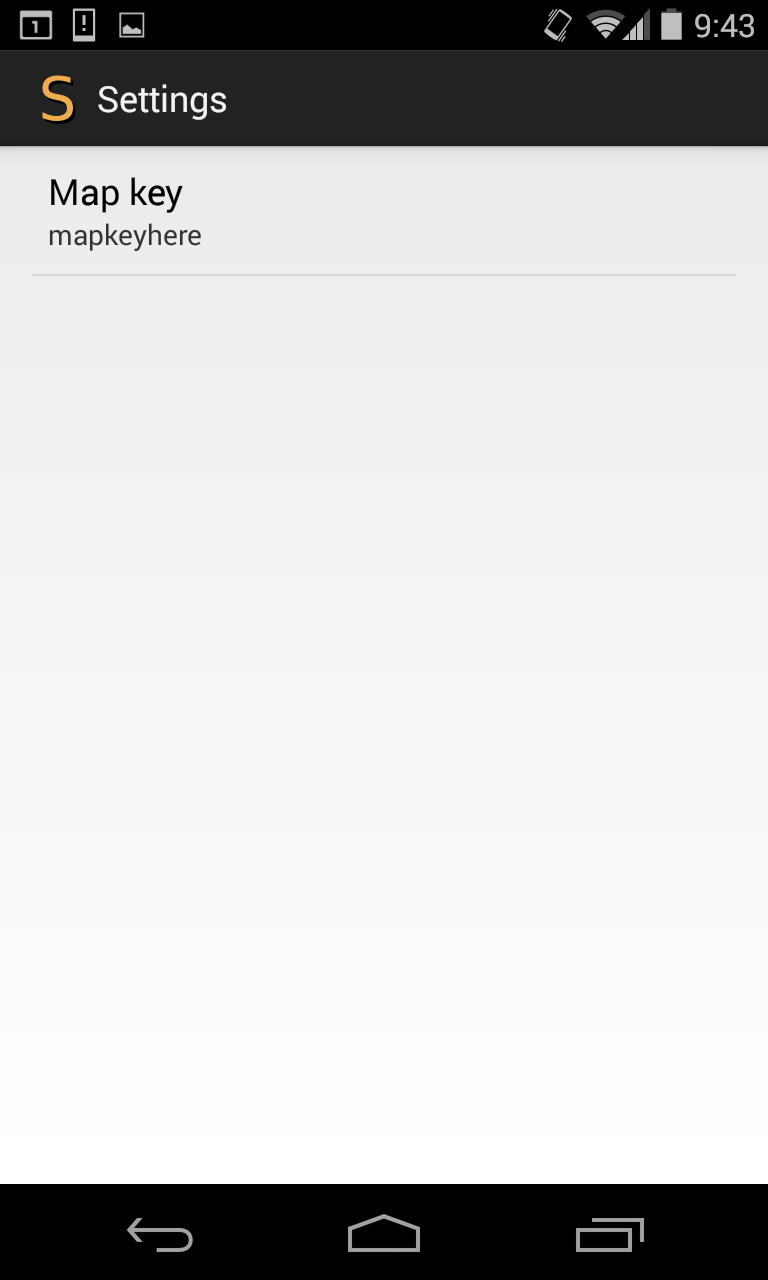Open the Map key setting
This screenshot has width=768, height=1280.
[x=384, y=212]
